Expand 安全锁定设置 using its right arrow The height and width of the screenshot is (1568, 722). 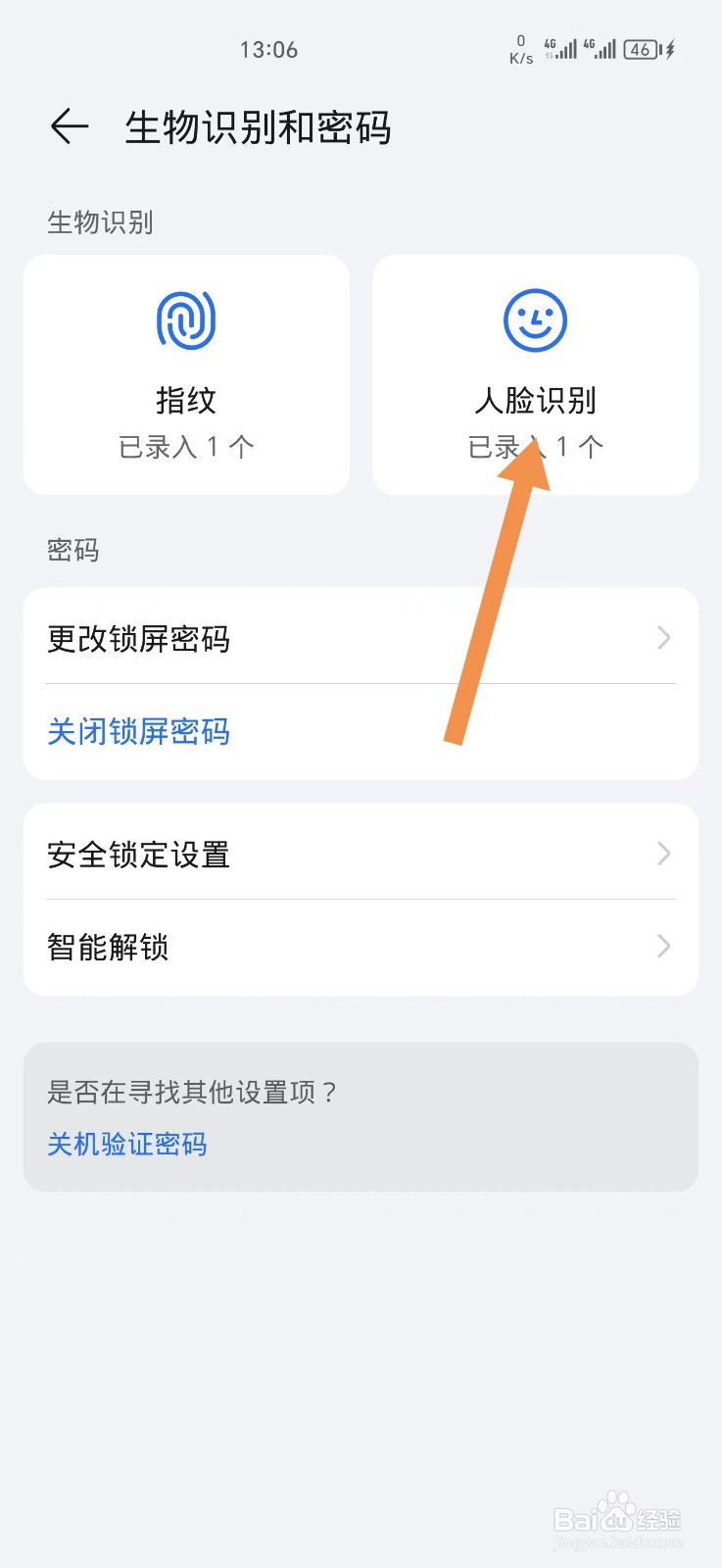664,855
